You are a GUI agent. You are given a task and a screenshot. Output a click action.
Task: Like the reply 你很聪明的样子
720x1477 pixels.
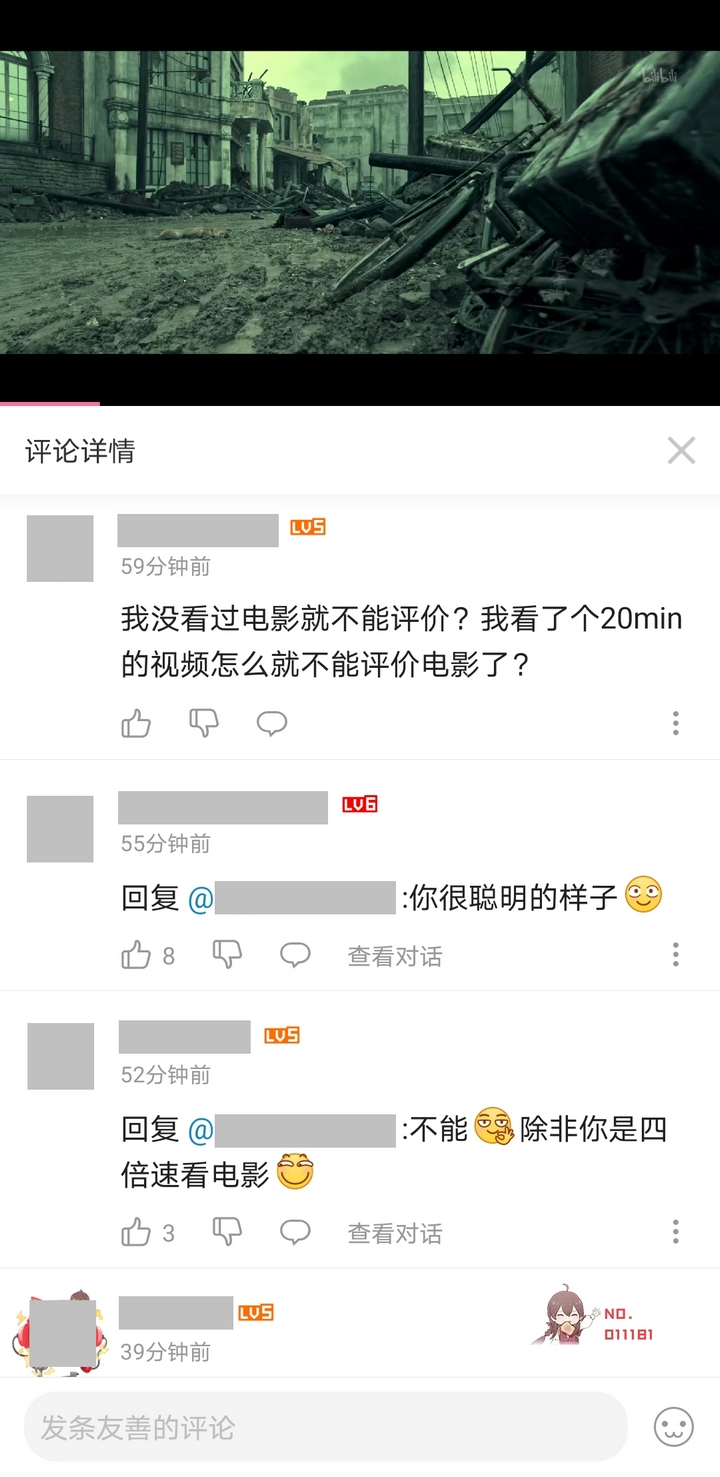[136, 956]
